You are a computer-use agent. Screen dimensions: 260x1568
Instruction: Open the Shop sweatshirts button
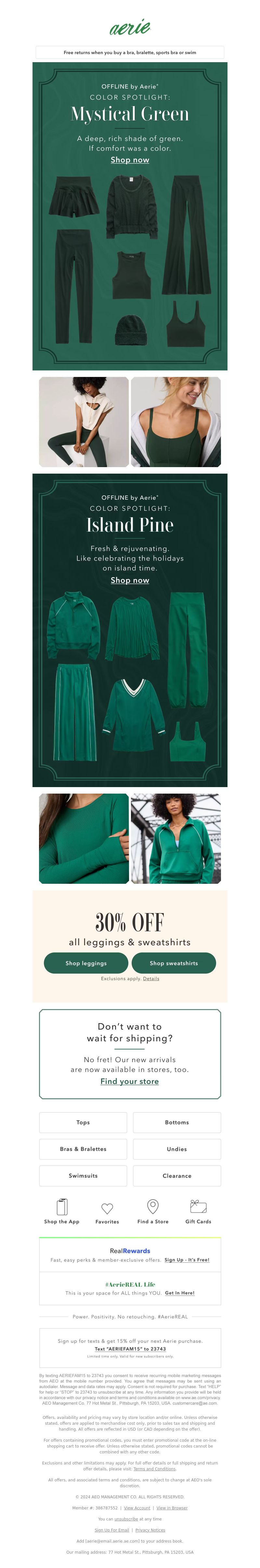click(x=174, y=963)
